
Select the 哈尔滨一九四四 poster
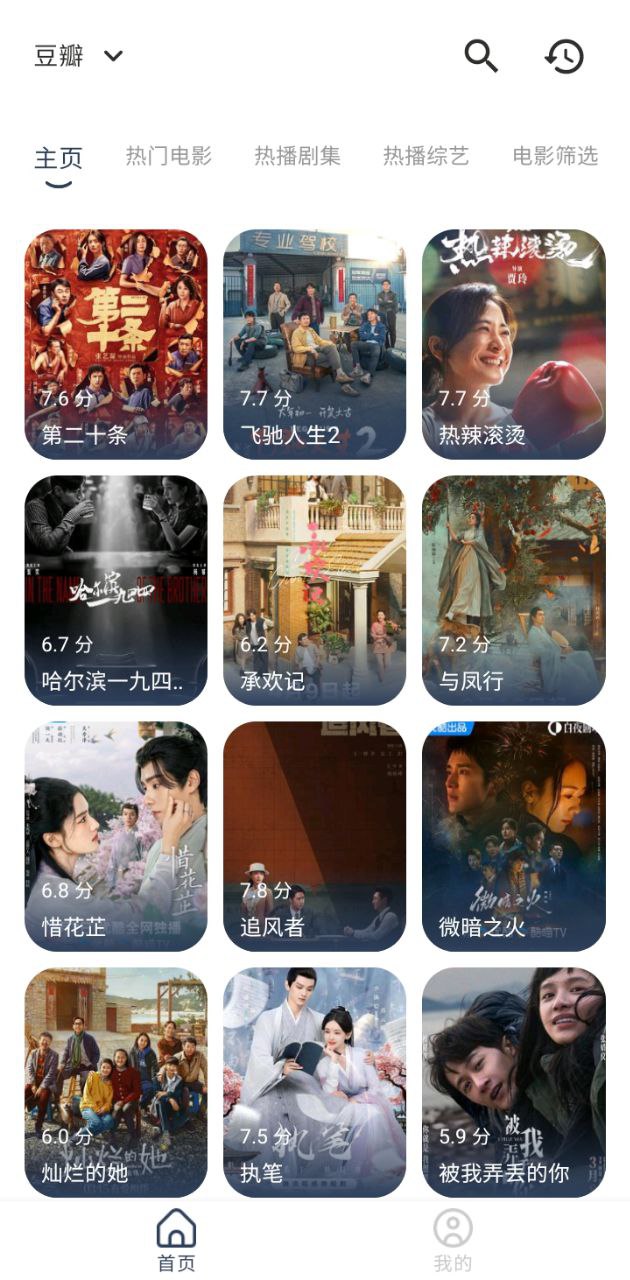point(116,590)
